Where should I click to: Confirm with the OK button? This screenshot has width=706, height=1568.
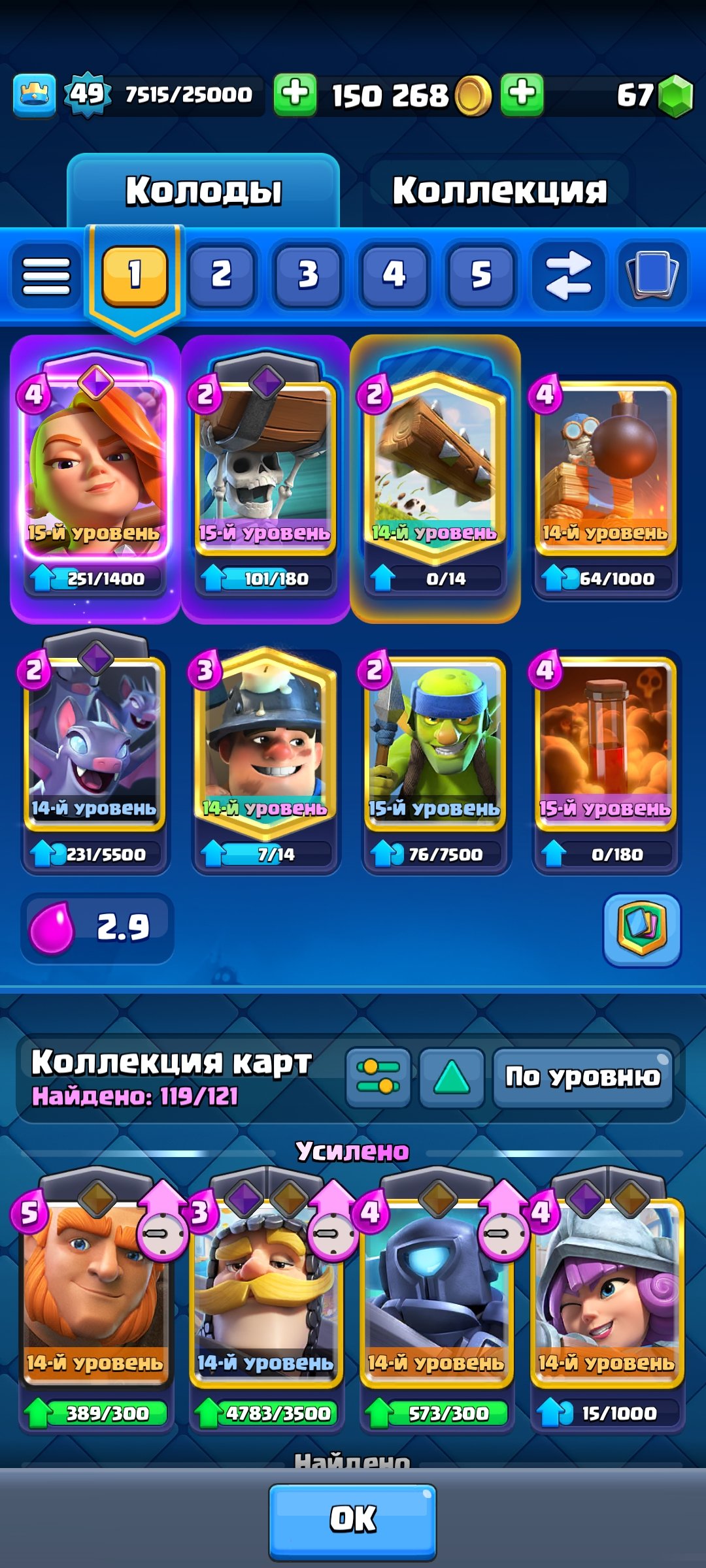352,1519
